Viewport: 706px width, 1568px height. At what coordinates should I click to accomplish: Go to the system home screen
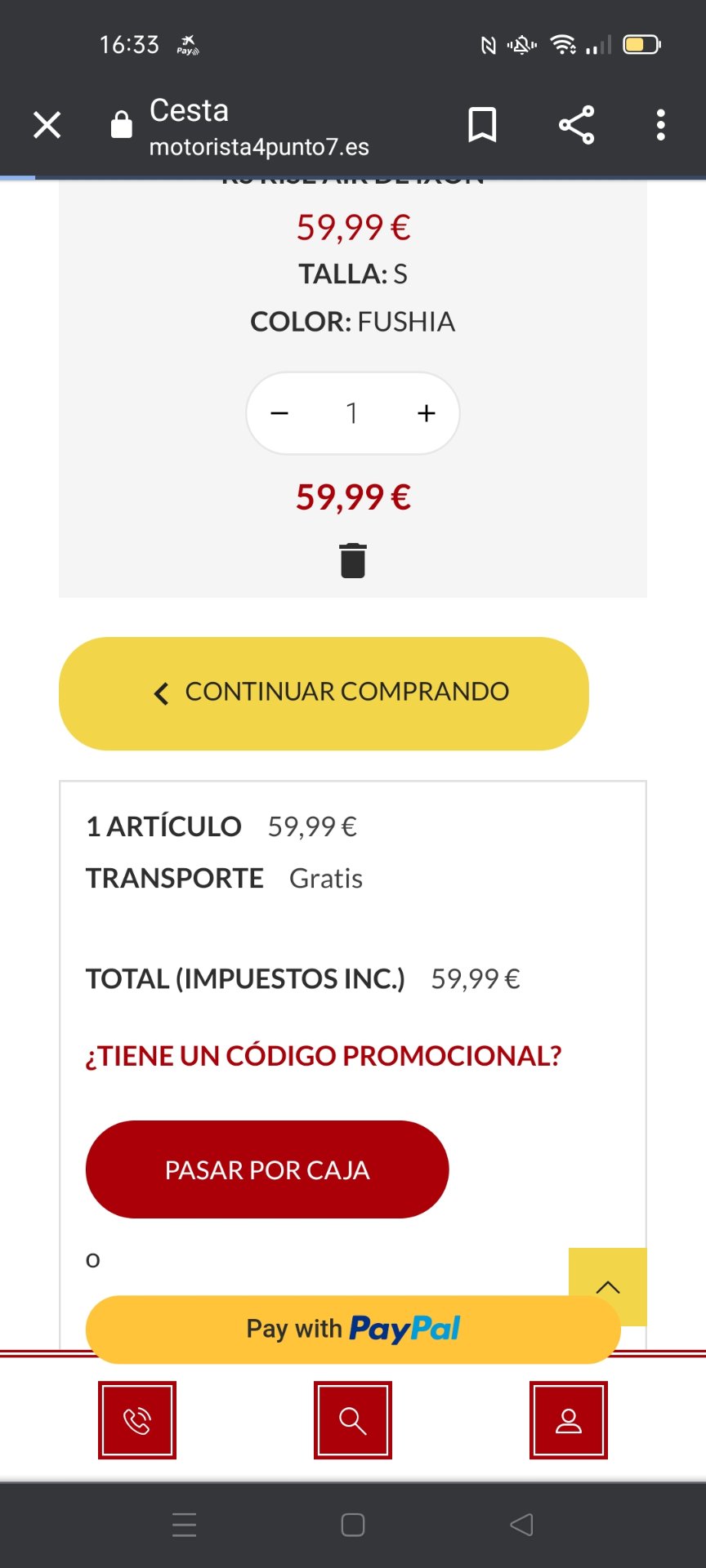[x=353, y=1525]
